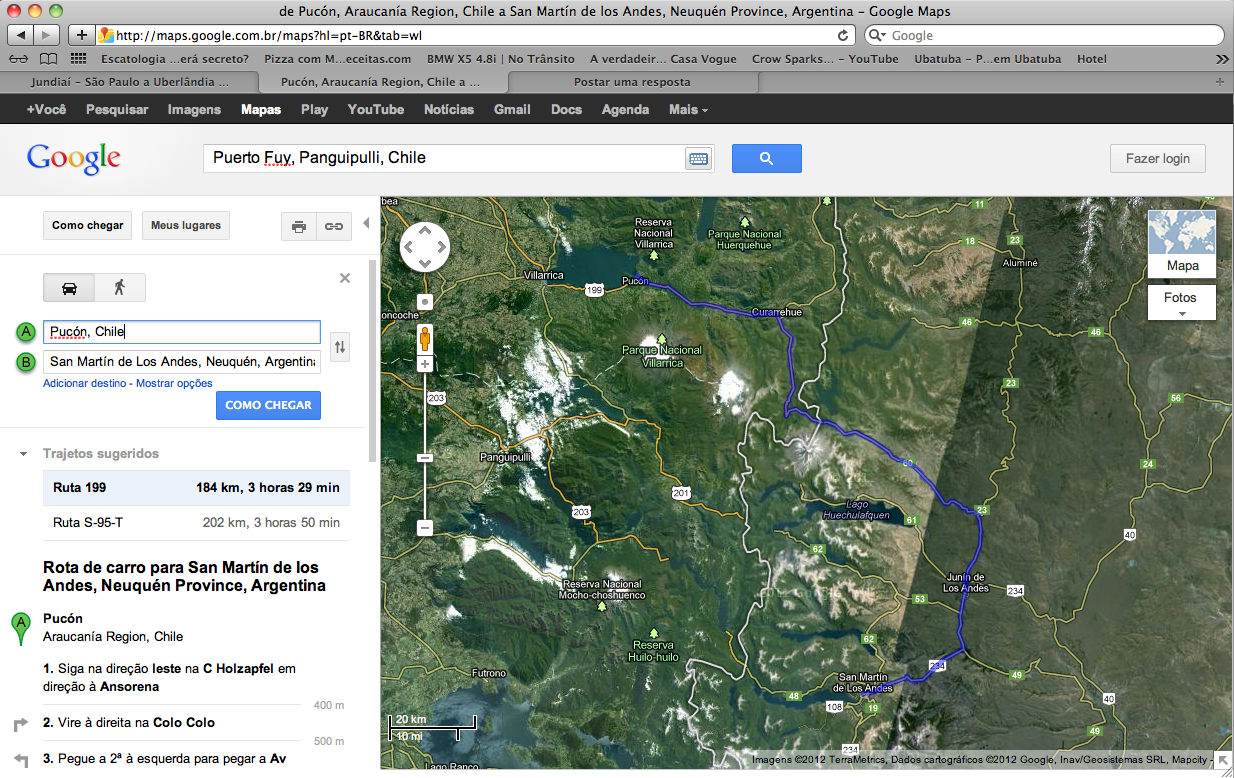
Task: Open the Fazer login button
Action: click(1157, 159)
